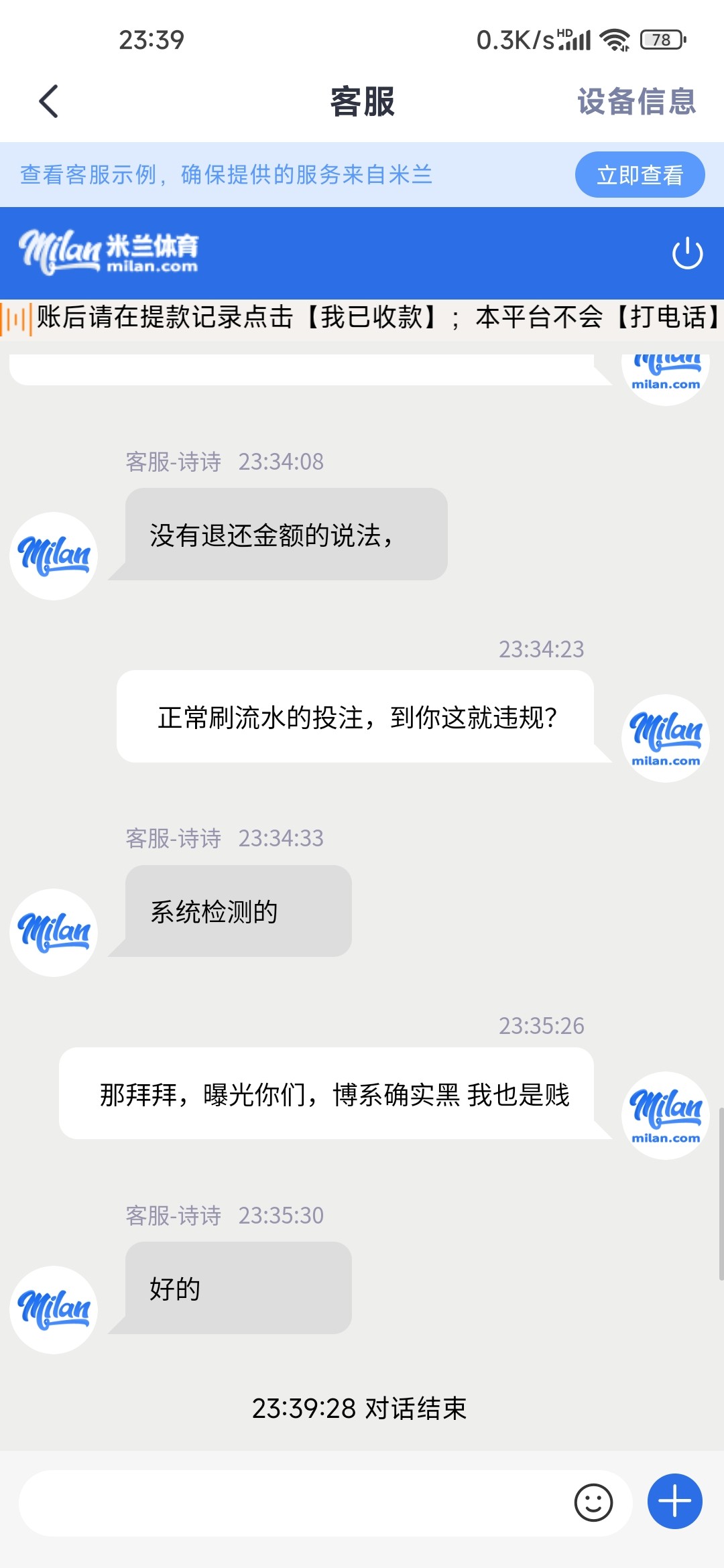Focus the message input field
The image size is (724, 1568).
pyautogui.click(x=295, y=1503)
